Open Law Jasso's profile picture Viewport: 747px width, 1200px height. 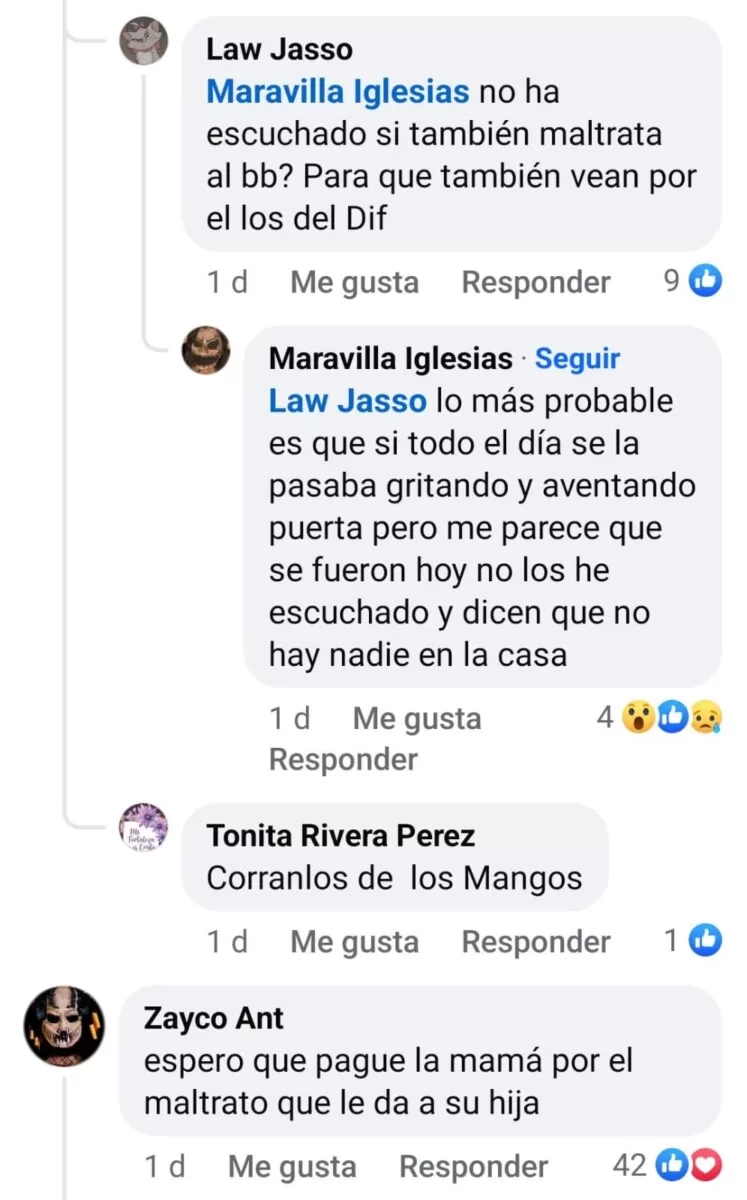pos(144,41)
